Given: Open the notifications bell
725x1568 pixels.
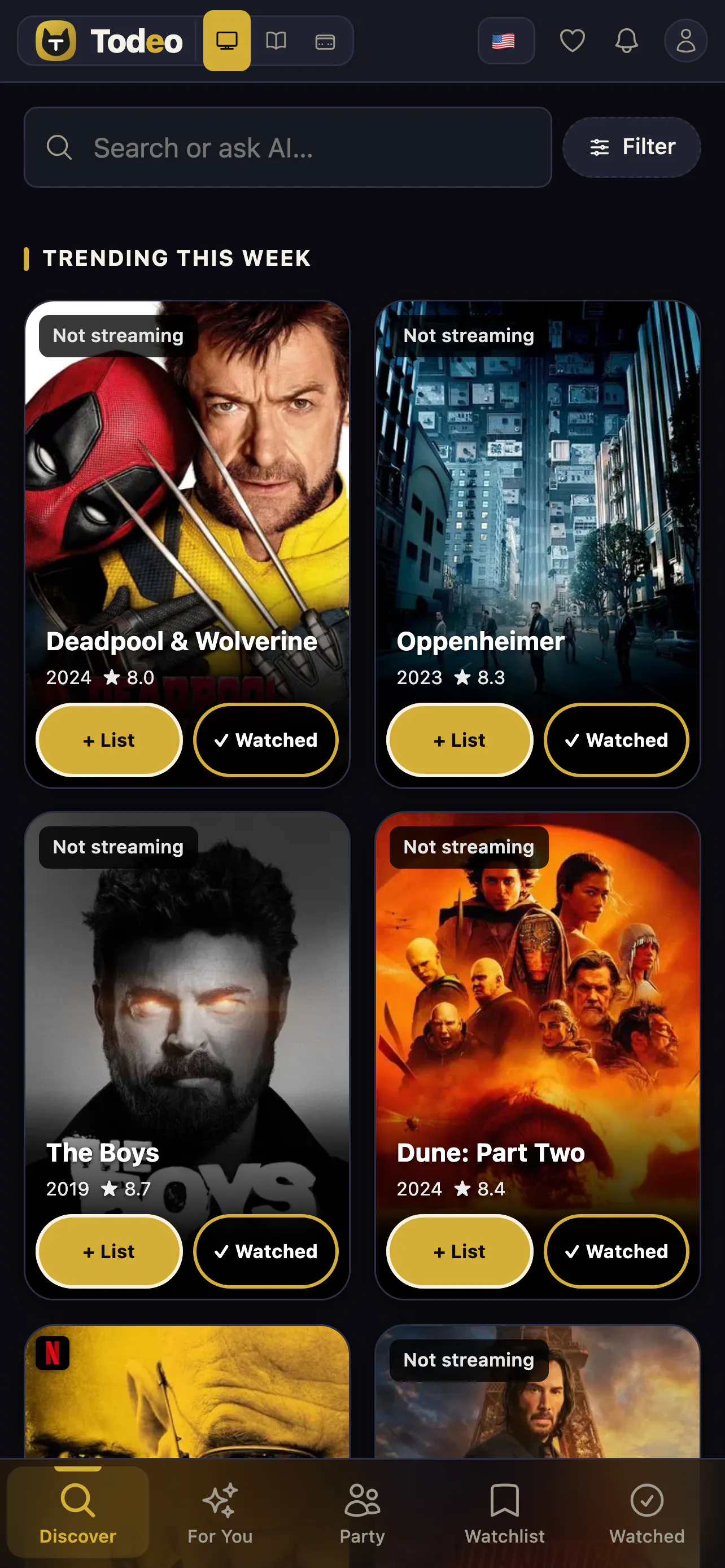Looking at the screenshot, I should tap(626, 41).
